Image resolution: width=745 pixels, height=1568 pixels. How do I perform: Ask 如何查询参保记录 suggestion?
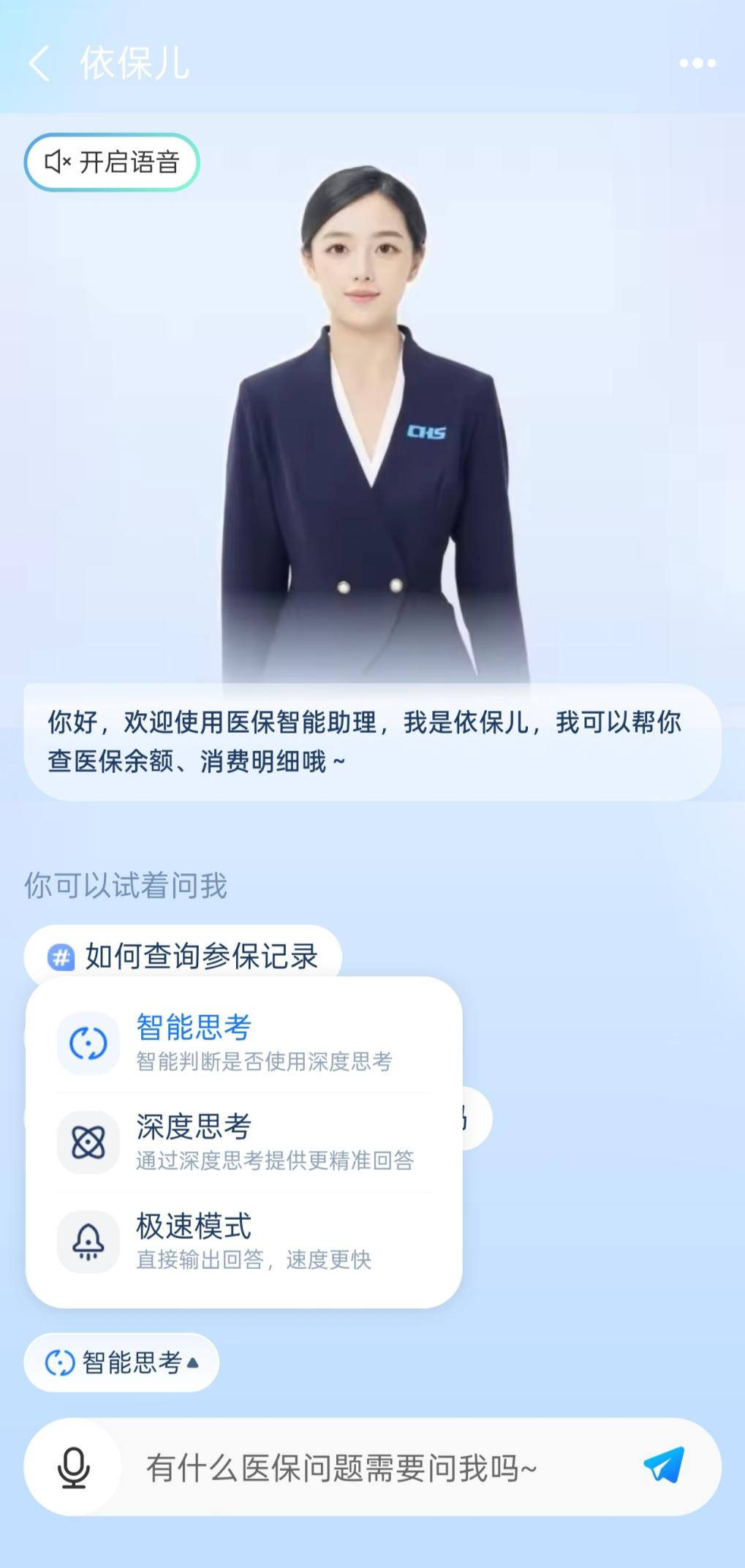[x=183, y=956]
